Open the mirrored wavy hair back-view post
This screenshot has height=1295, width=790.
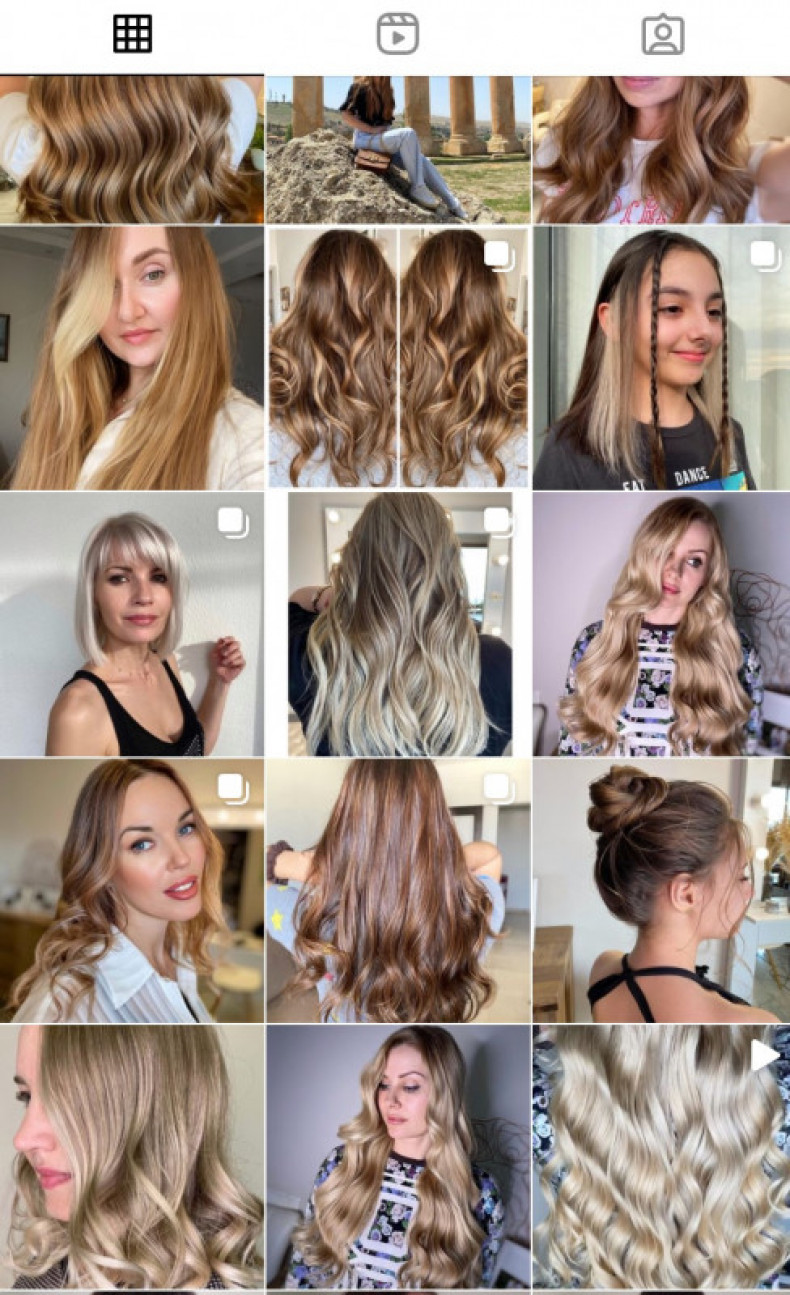[398, 357]
